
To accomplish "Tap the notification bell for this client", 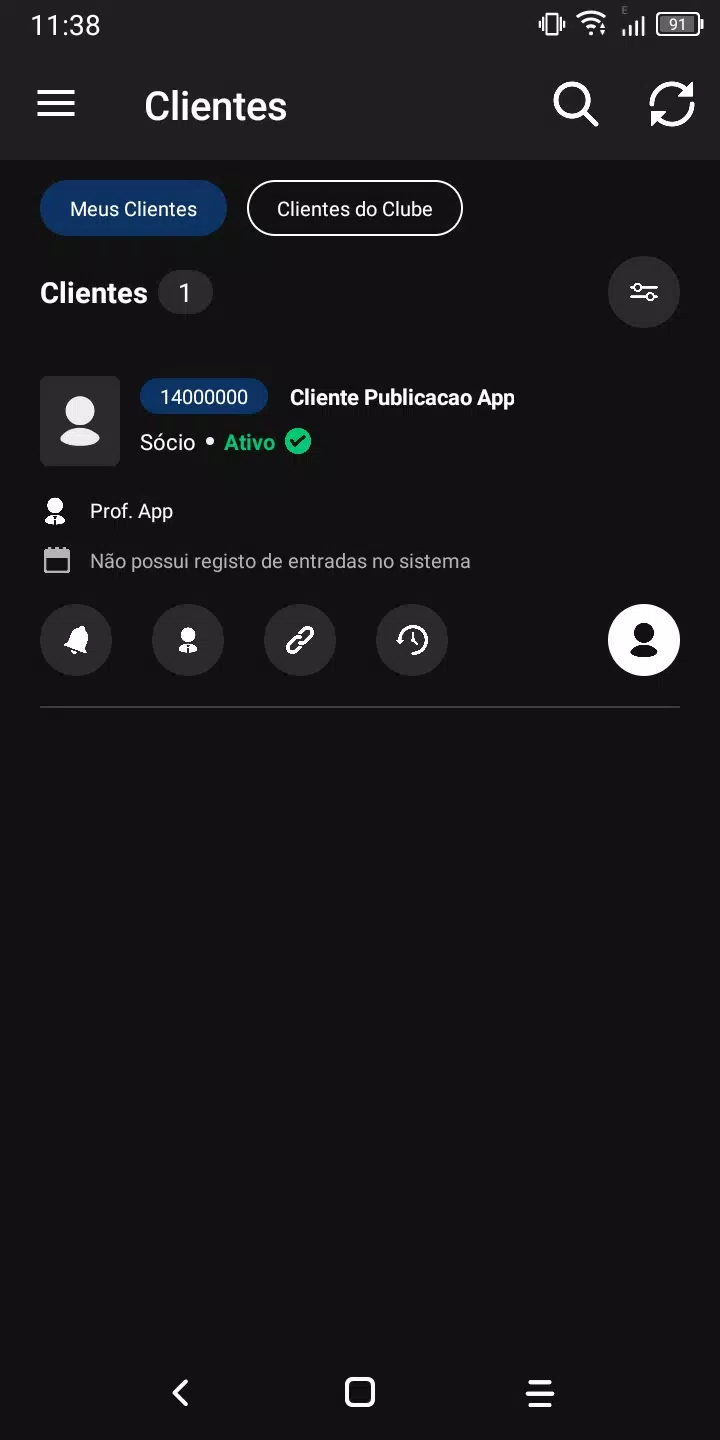I will coord(76,640).
